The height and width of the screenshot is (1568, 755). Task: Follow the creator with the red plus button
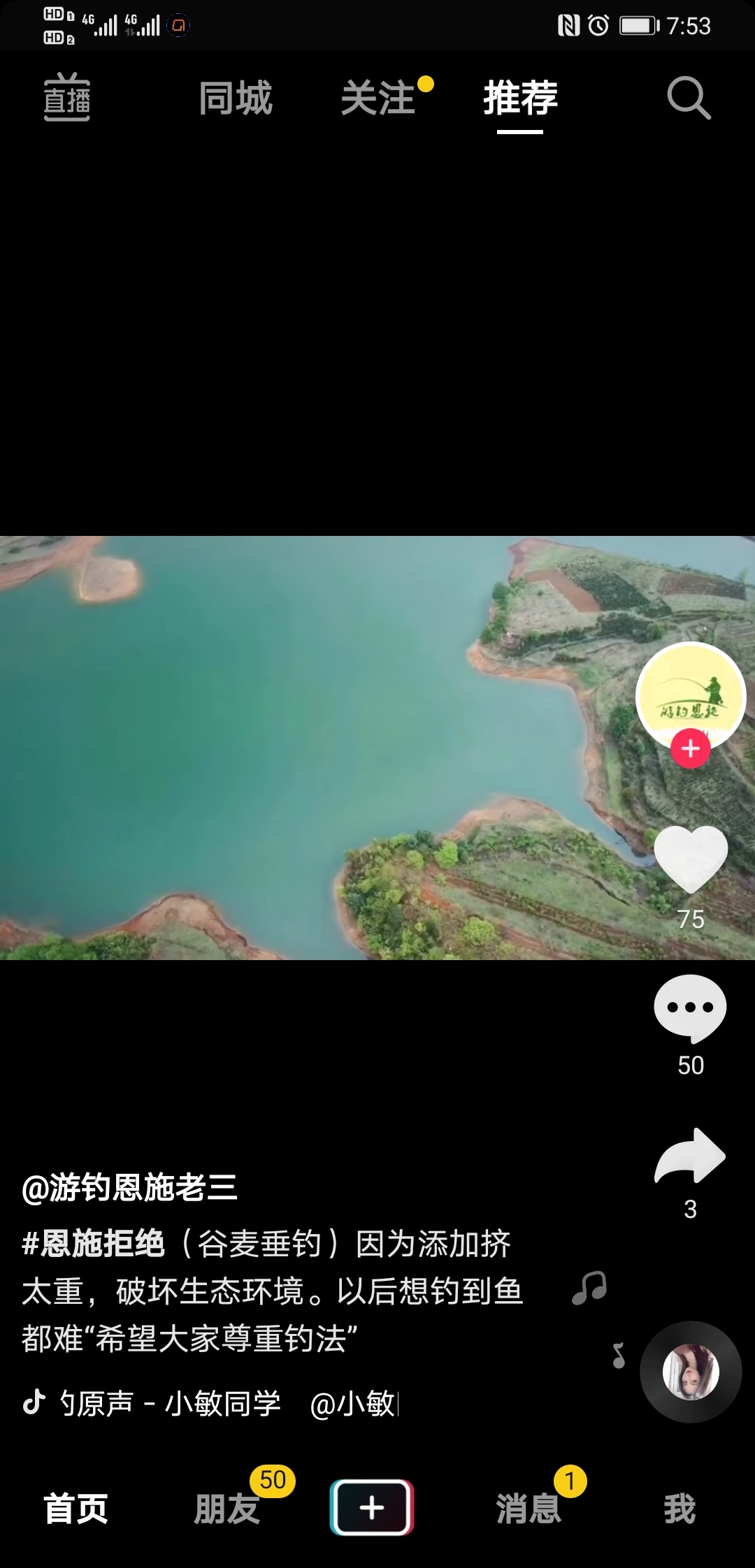[691, 748]
